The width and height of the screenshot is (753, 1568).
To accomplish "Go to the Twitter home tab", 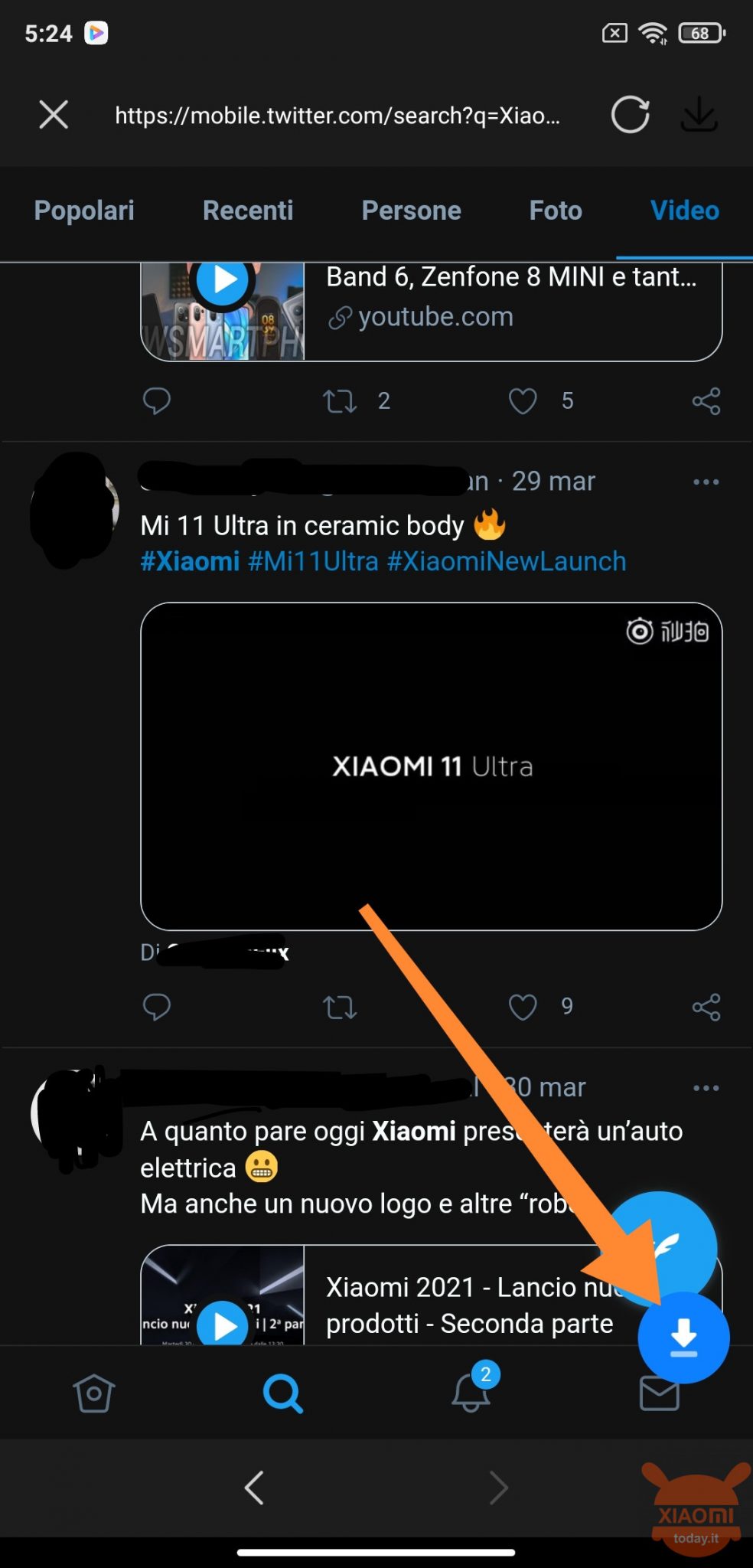I will point(93,1393).
